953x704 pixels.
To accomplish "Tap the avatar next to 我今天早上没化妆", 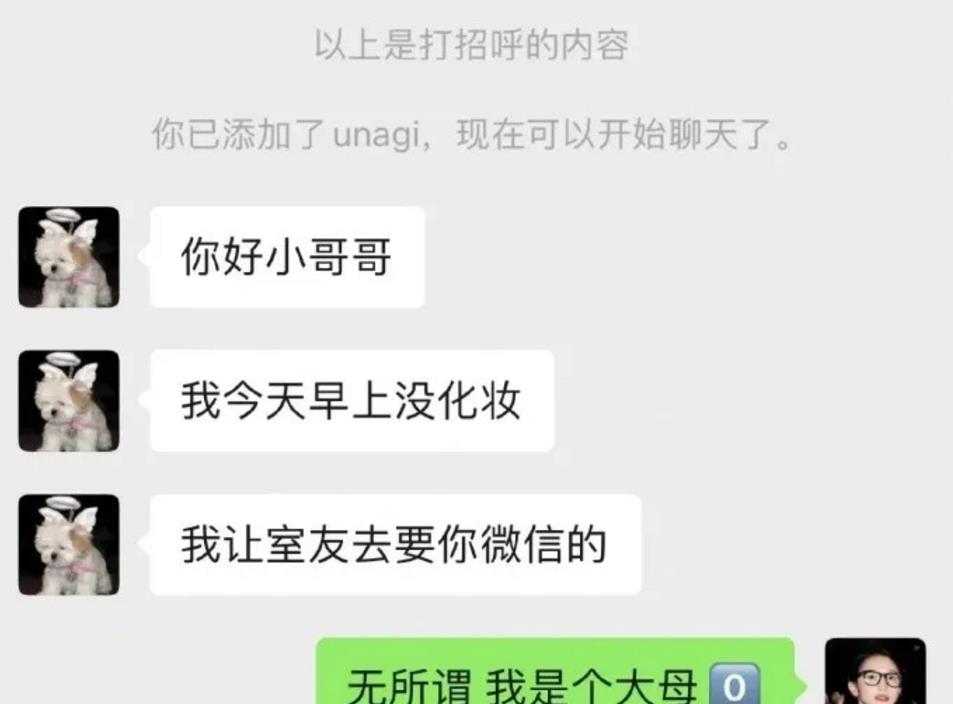I will (69, 401).
